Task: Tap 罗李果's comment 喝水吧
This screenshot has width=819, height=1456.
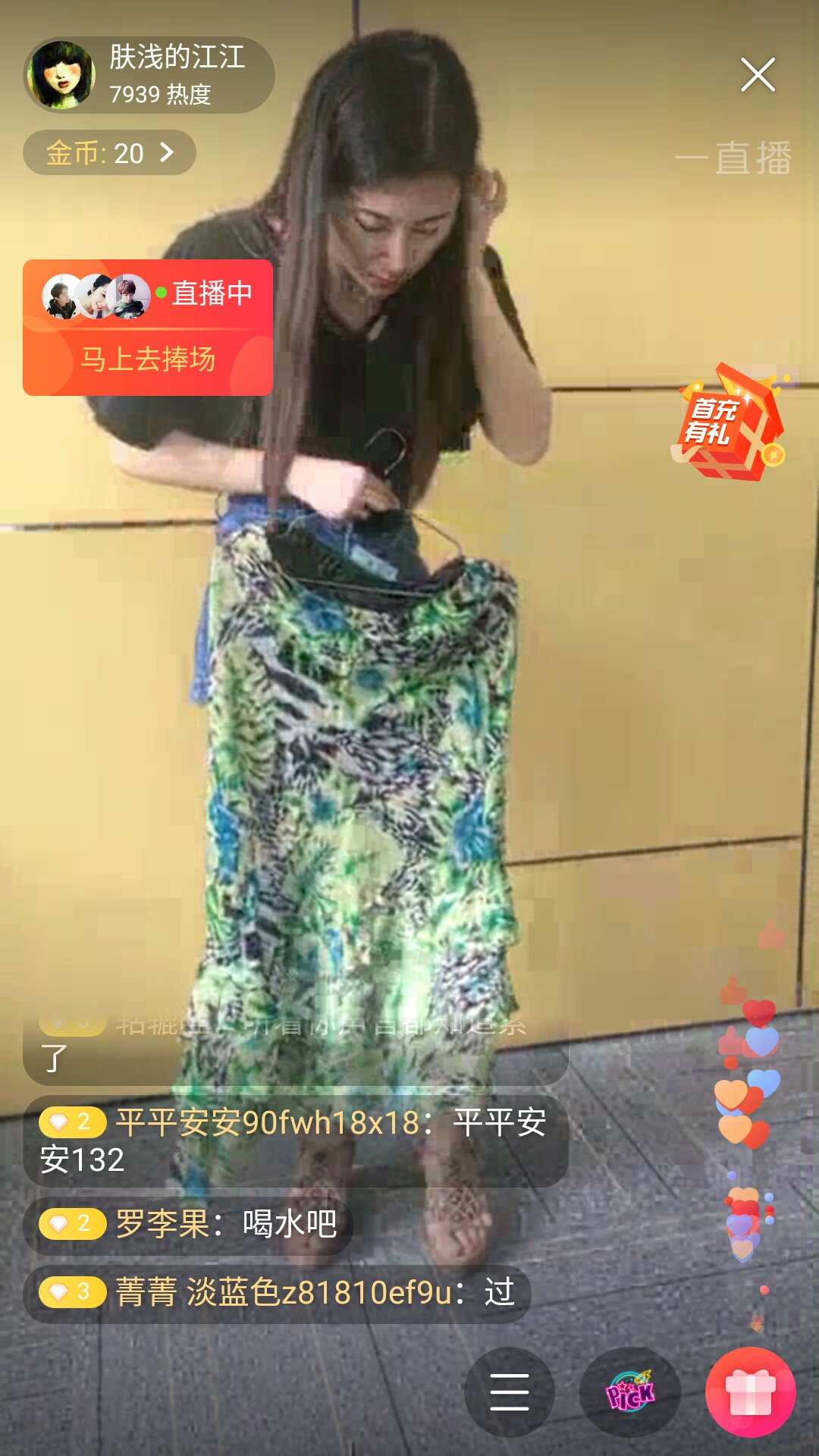Action: [x=188, y=1223]
